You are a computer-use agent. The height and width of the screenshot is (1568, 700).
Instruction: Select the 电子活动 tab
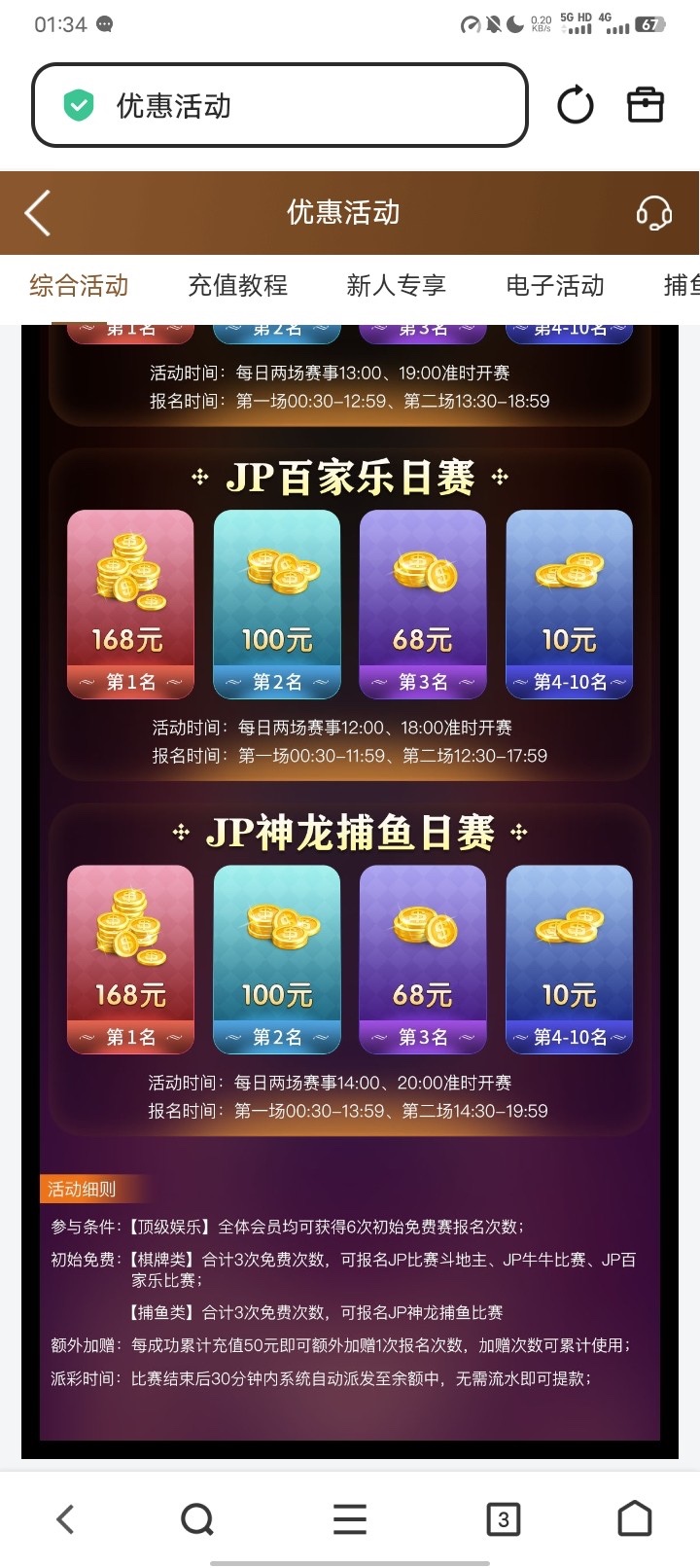point(554,285)
